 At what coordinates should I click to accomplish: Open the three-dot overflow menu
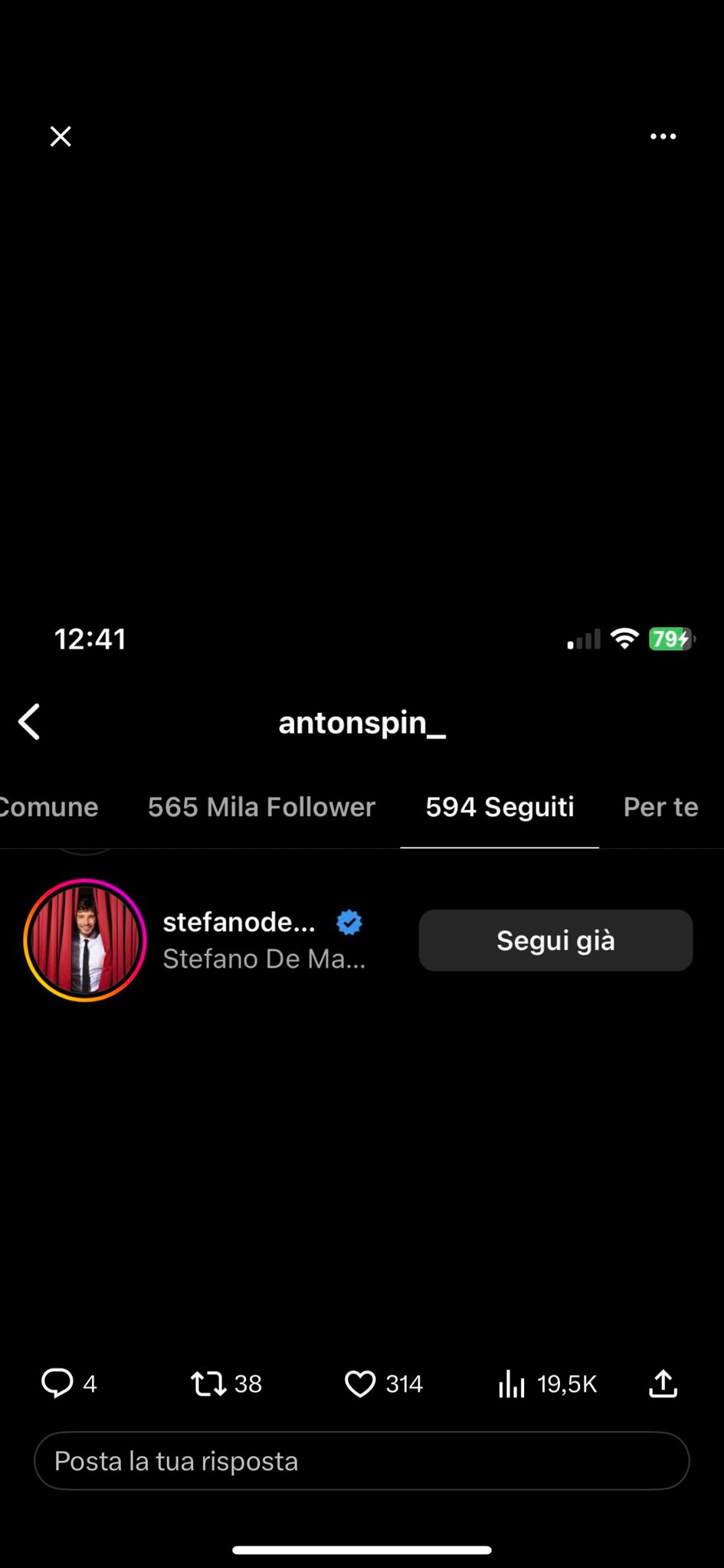[663, 136]
